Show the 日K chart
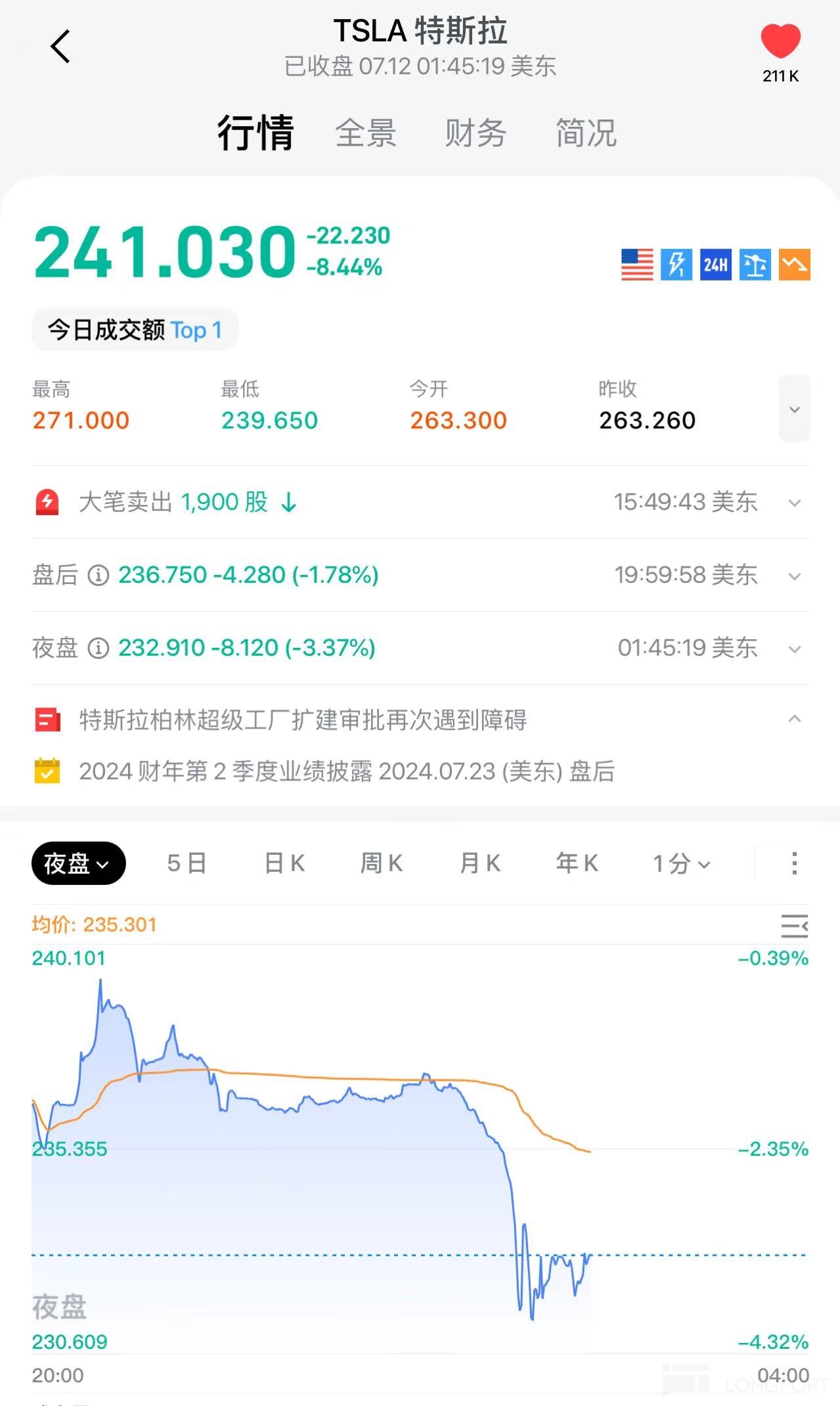 coord(284,863)
